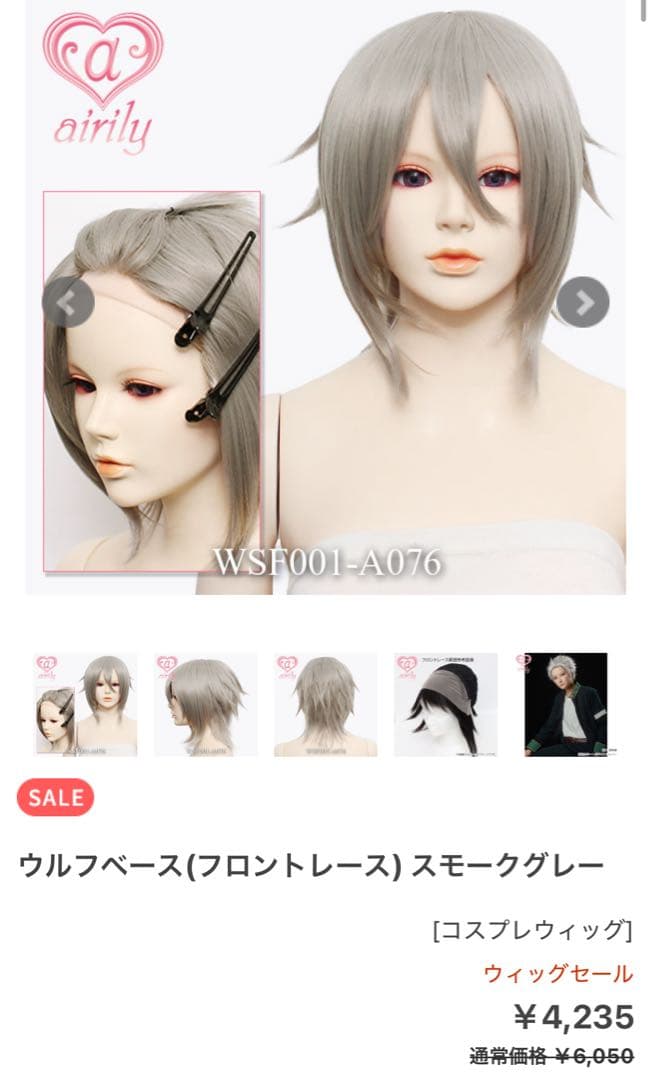Screen dimensions: 652x1080
Task: Select the cosplay model photo thumbnail
Action: click(565, 705)
